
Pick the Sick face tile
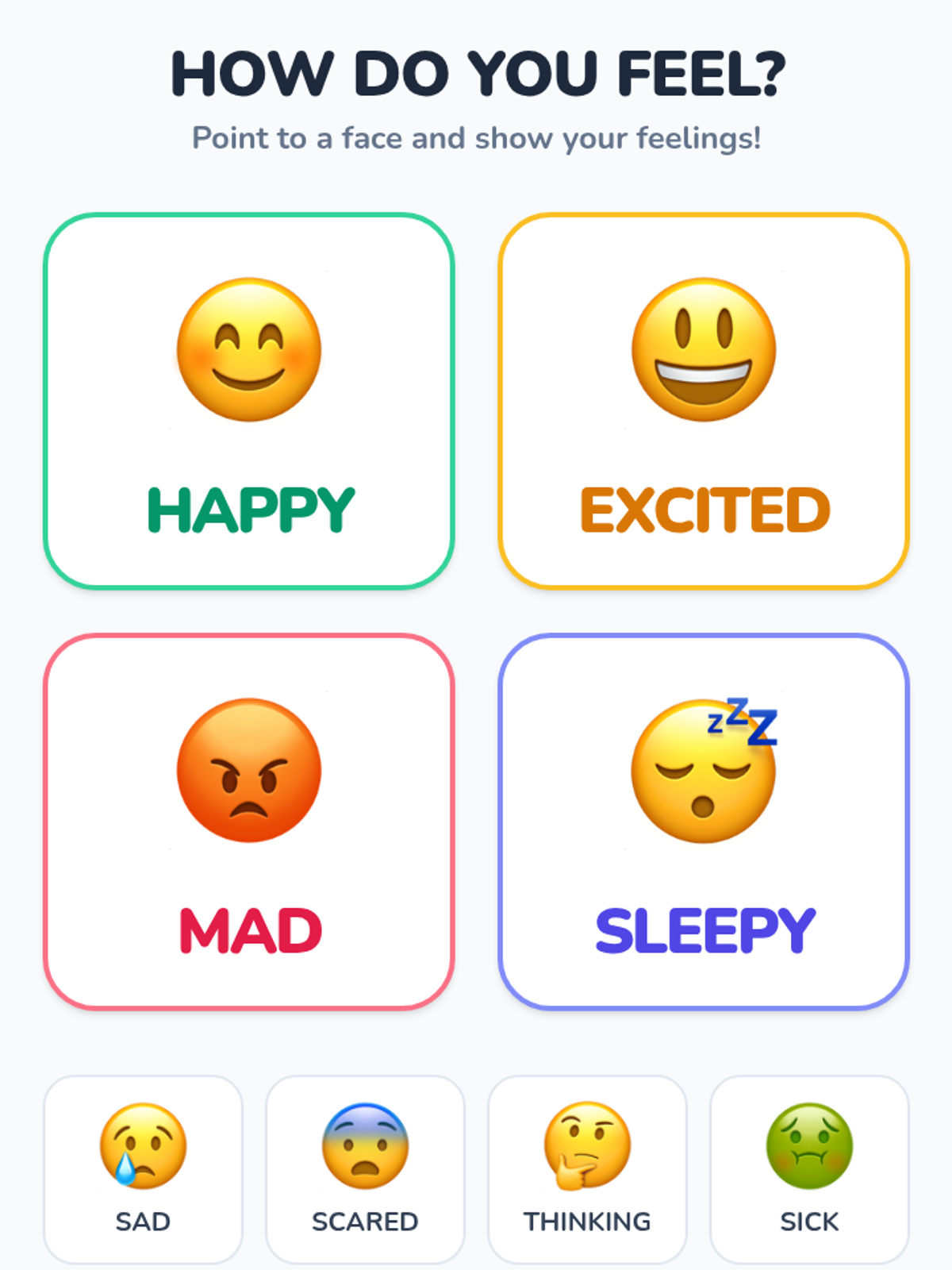(x=809, y=1168)
